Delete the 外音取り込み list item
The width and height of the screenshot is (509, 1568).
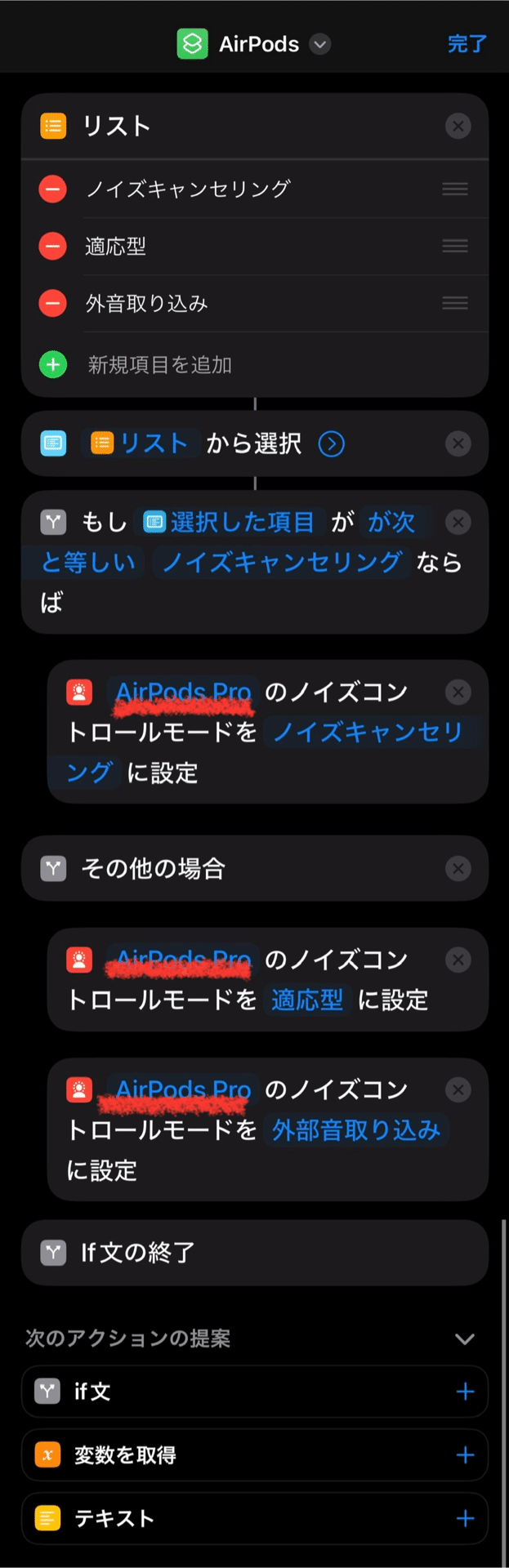click(x=53, y=303)
